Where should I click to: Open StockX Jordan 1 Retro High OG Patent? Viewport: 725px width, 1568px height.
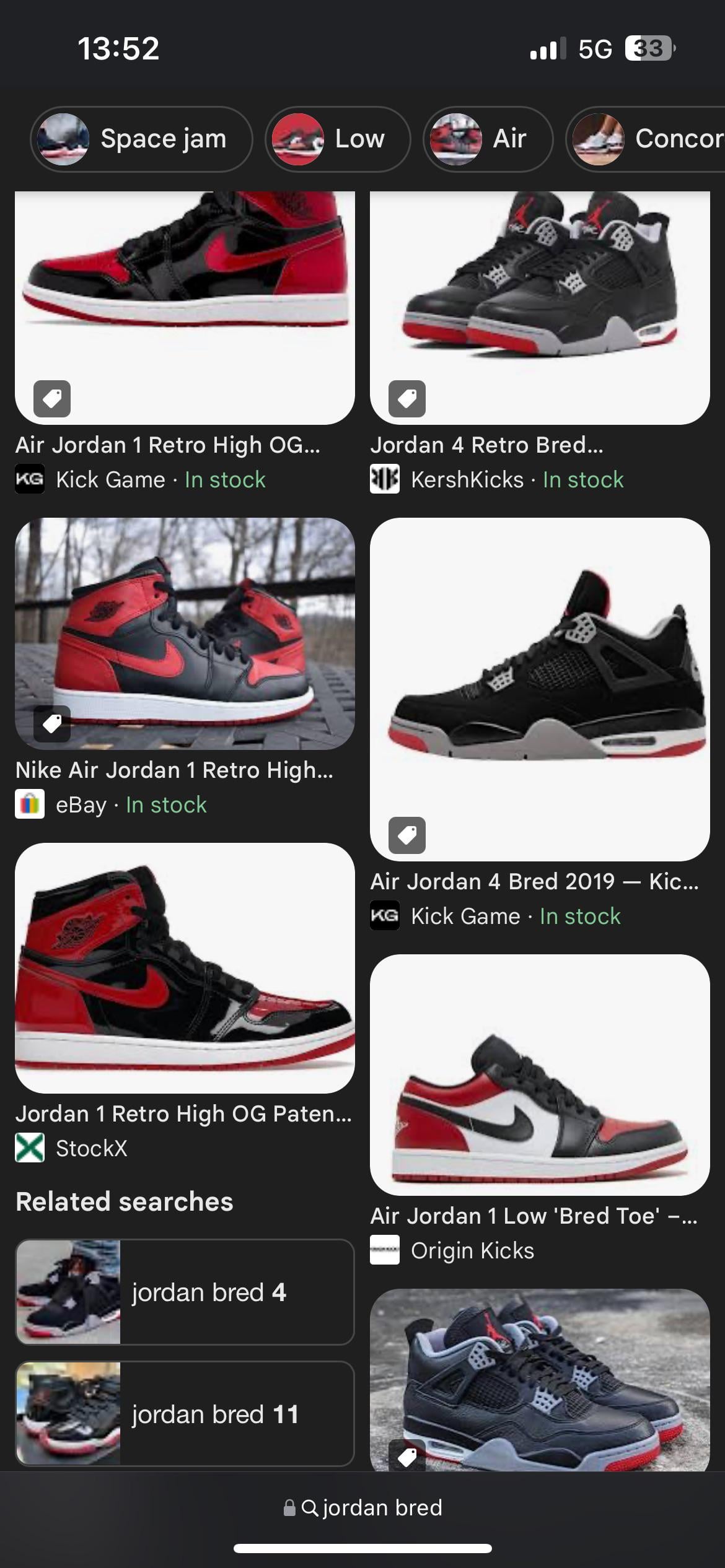click(x=185, y=967)
